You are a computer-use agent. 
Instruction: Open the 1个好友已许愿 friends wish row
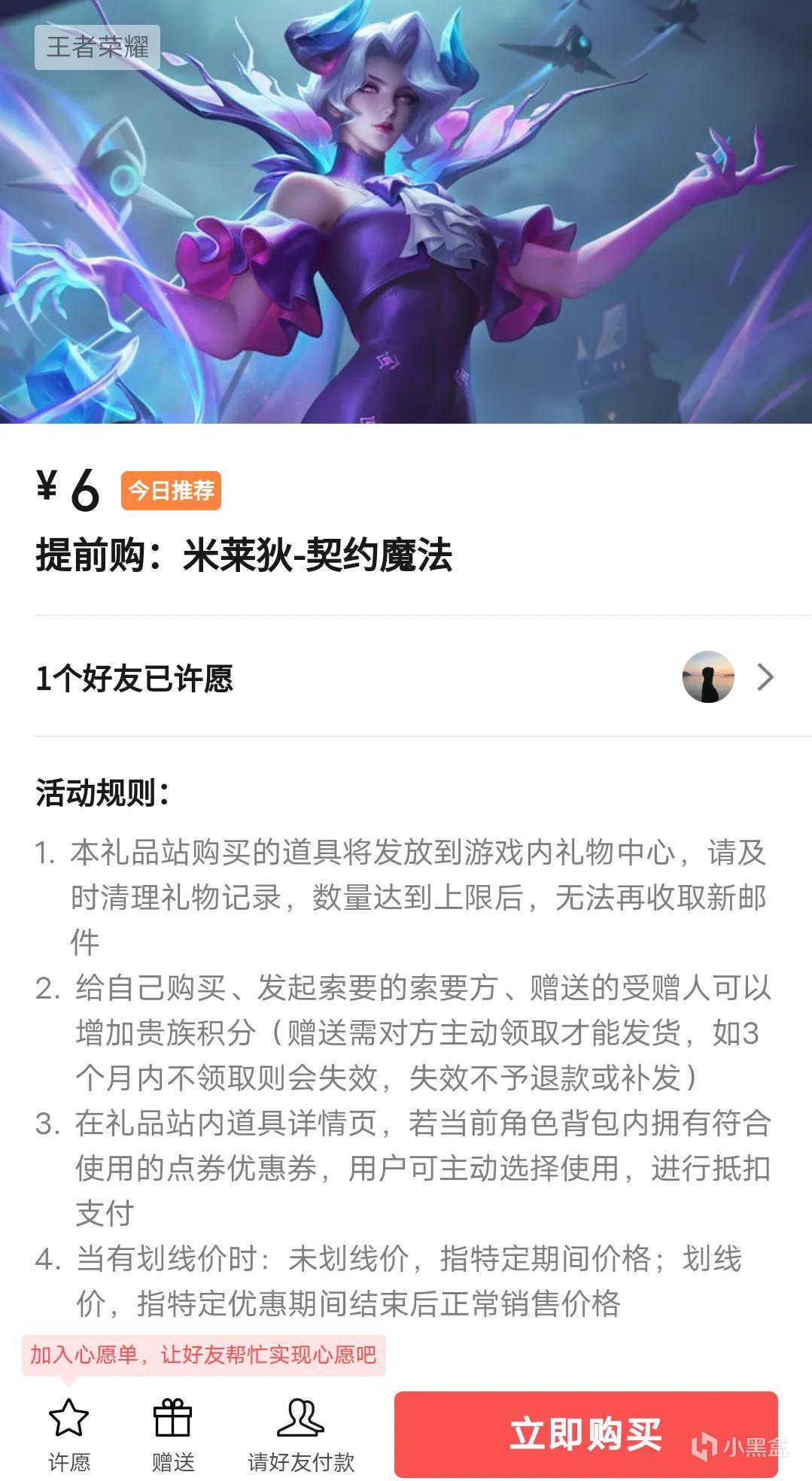pos(406,677)
